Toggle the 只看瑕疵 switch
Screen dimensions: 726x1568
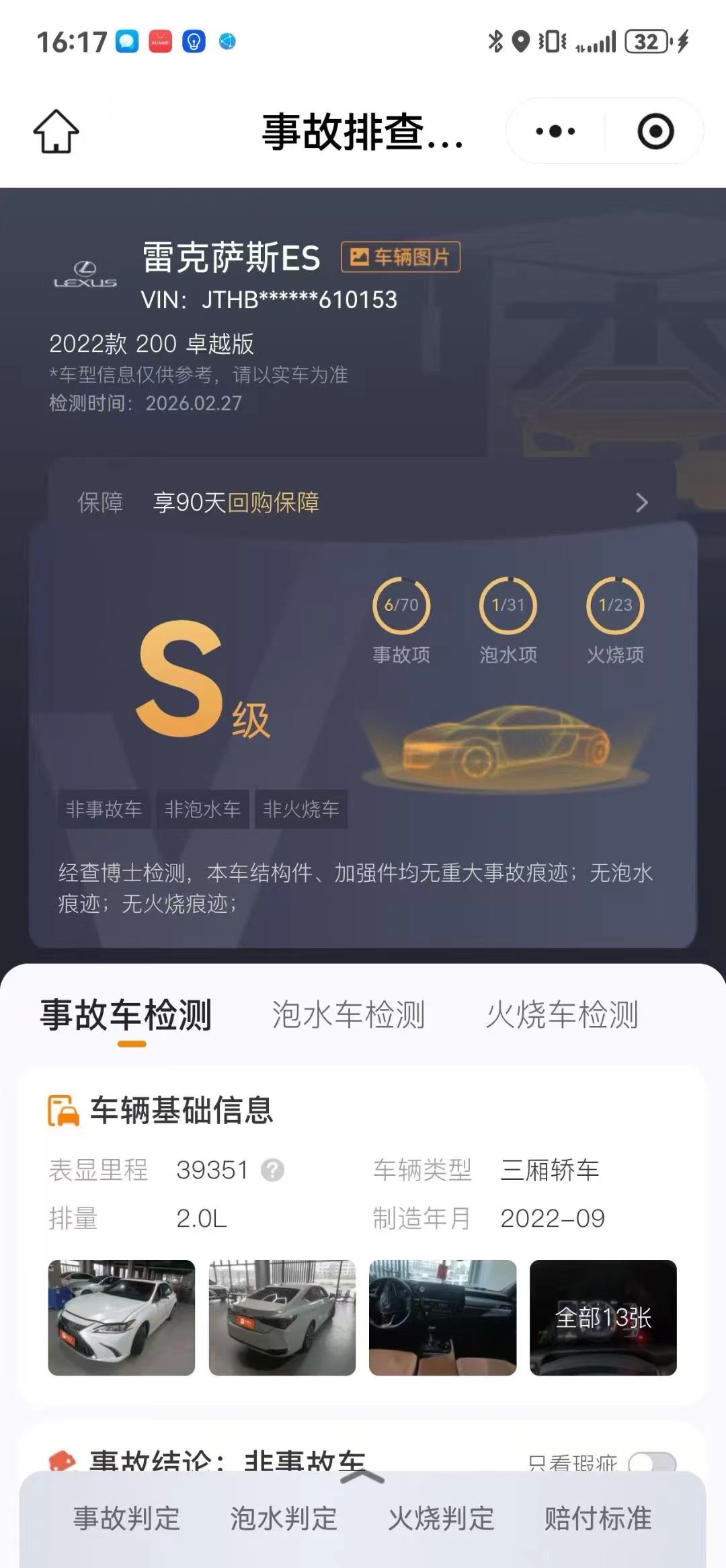(651, 1462)
